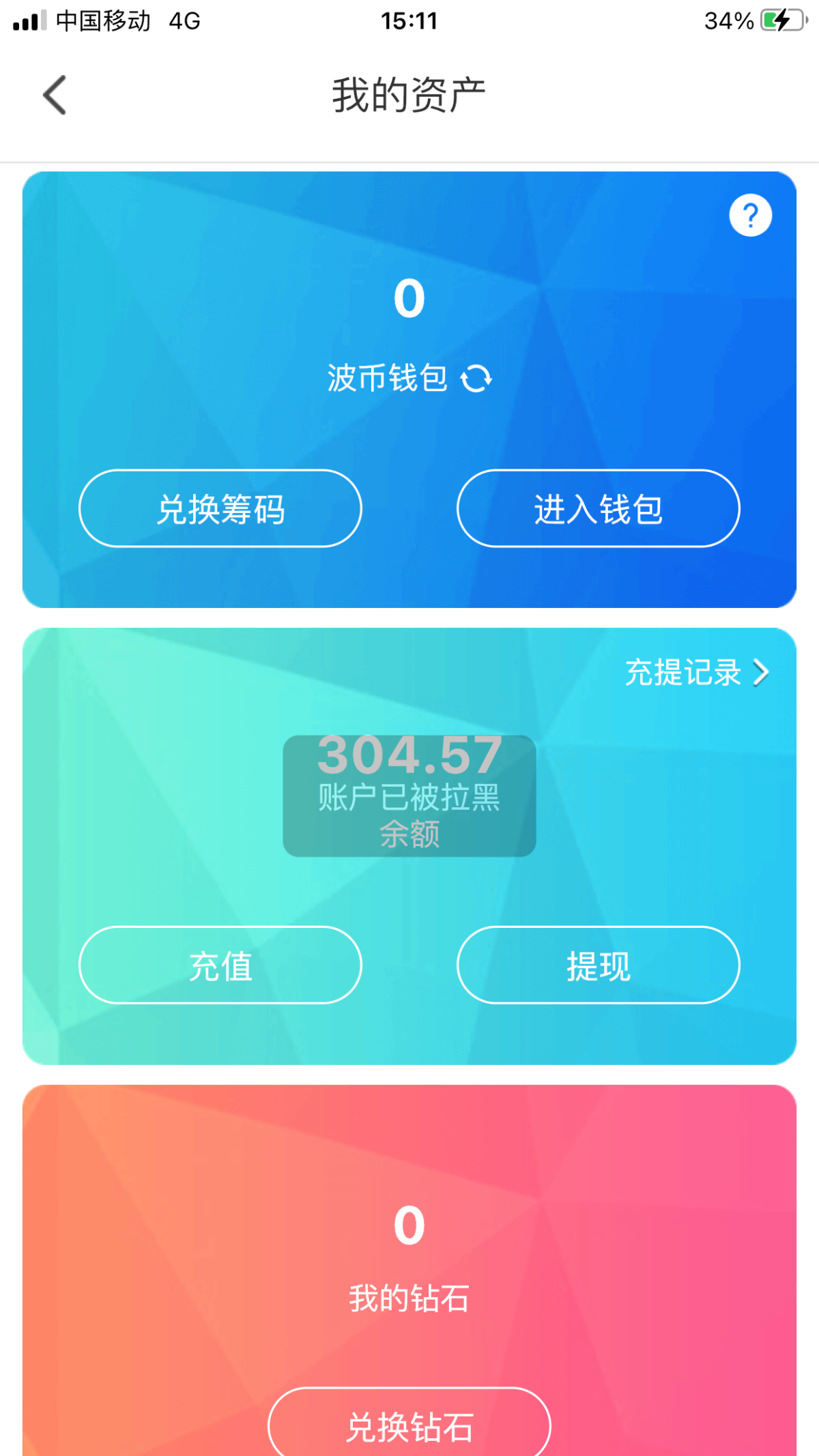
Task: Expand records with the chevron beside 充提记录
Action: coord(760,673)
